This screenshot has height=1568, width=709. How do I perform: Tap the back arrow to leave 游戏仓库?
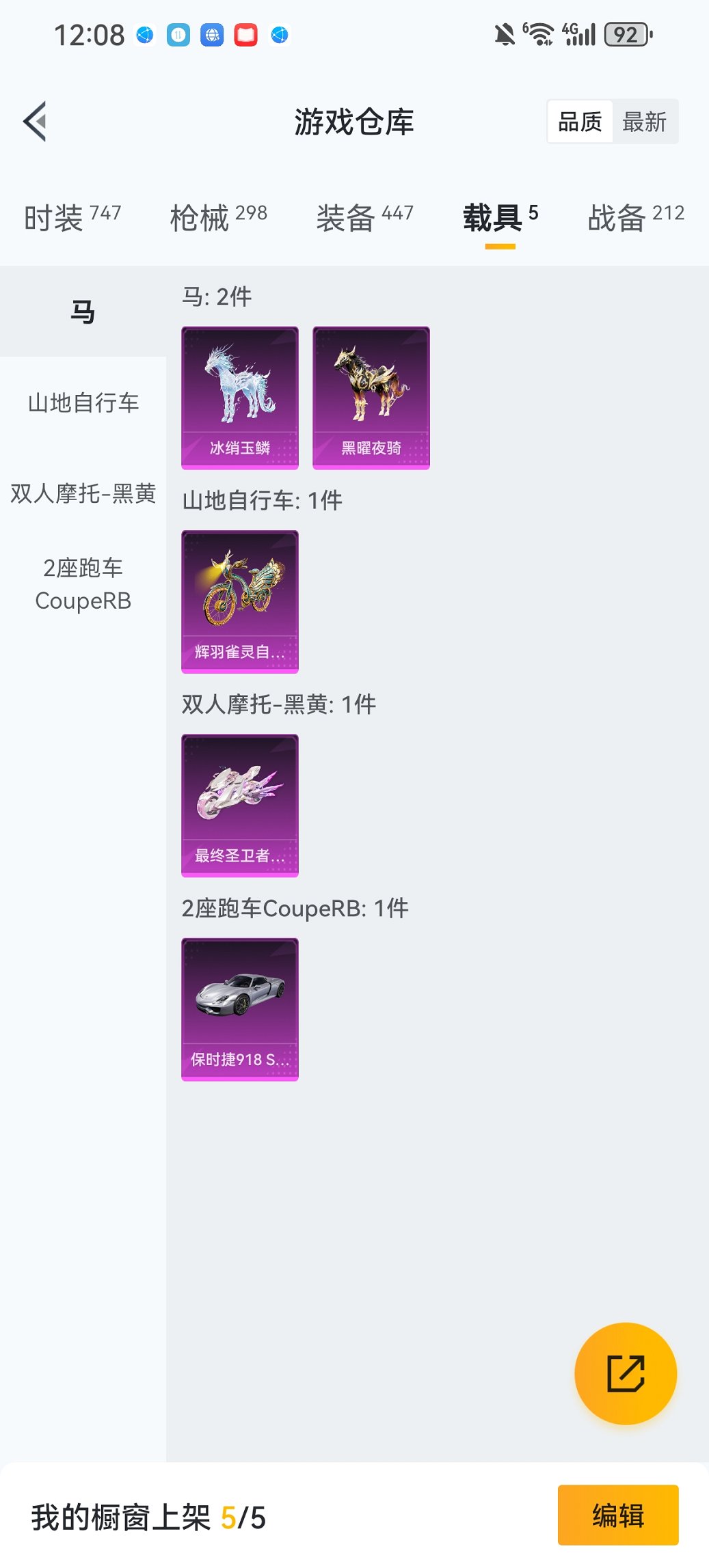pyautogui.click(x=34, y=121)
